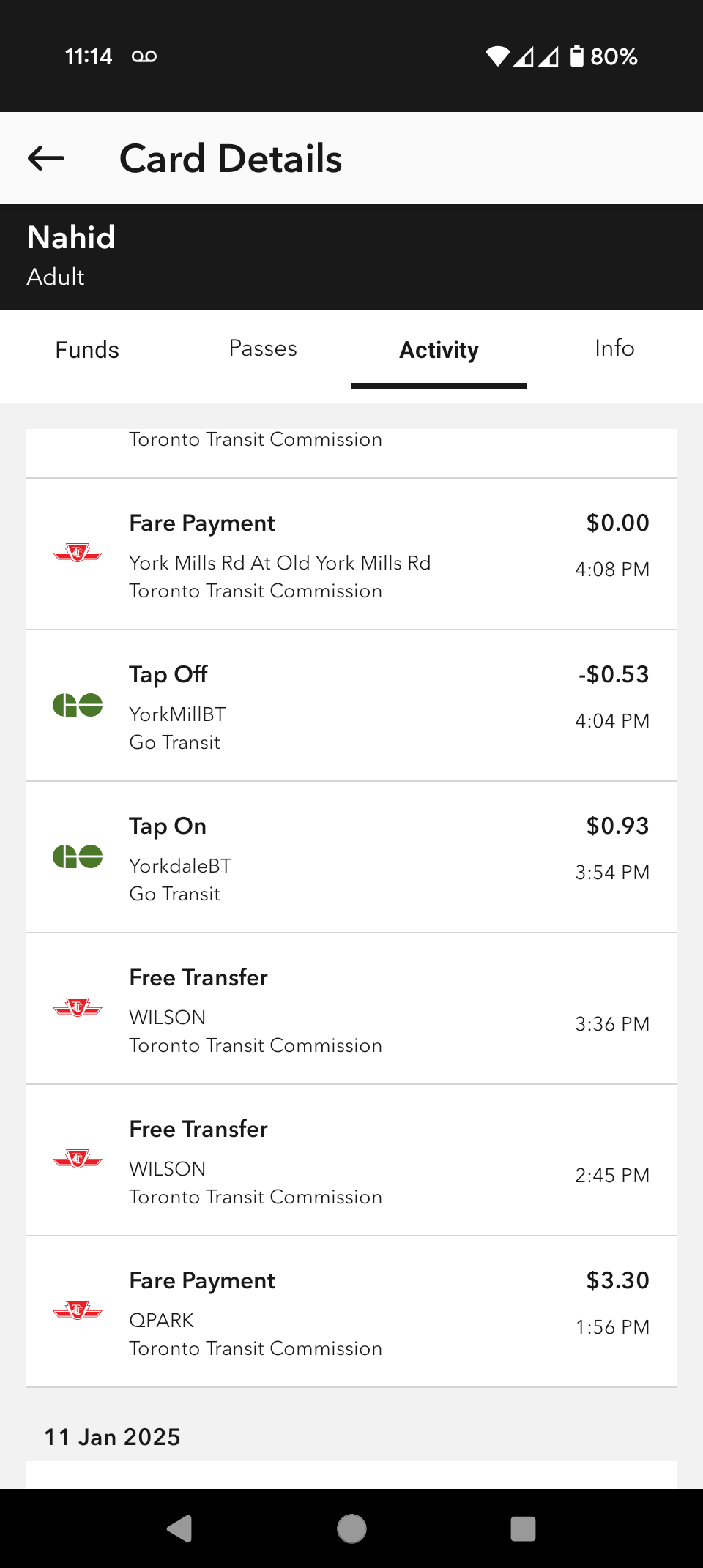Open recent apps from navigation bar
Viewport: 703px width, 1568px height.
click(523, 1528)
